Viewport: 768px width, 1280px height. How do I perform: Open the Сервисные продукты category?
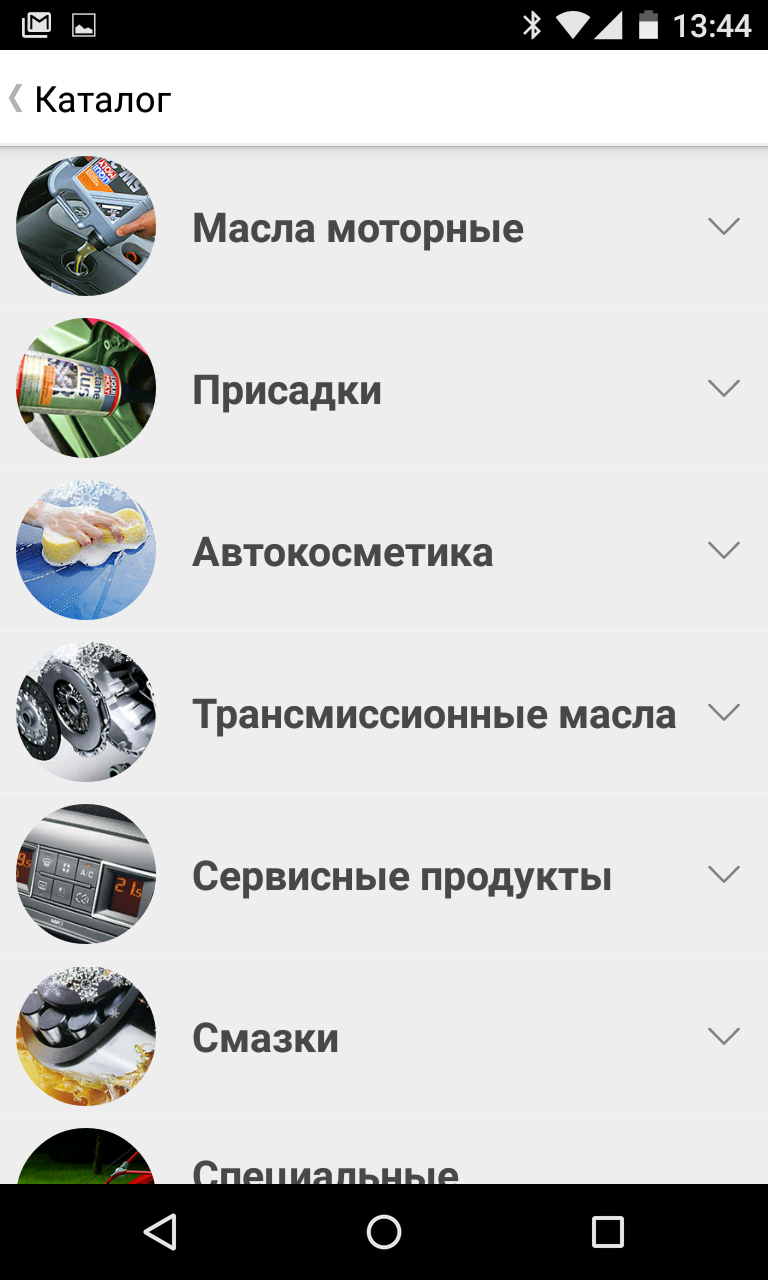(x=401, y=876)
